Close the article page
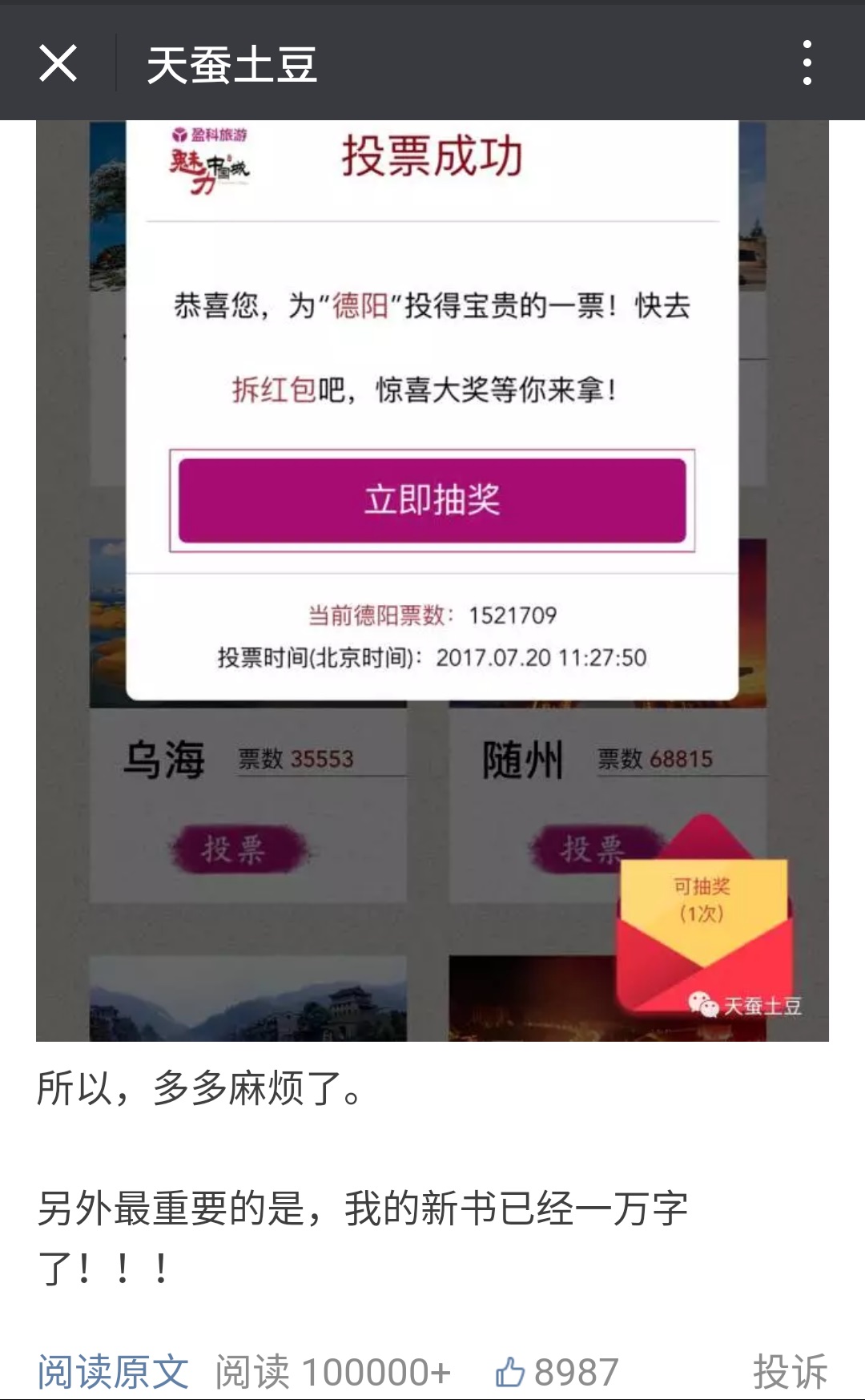This screenshot has width=865, height=1400. pos(58,63)
